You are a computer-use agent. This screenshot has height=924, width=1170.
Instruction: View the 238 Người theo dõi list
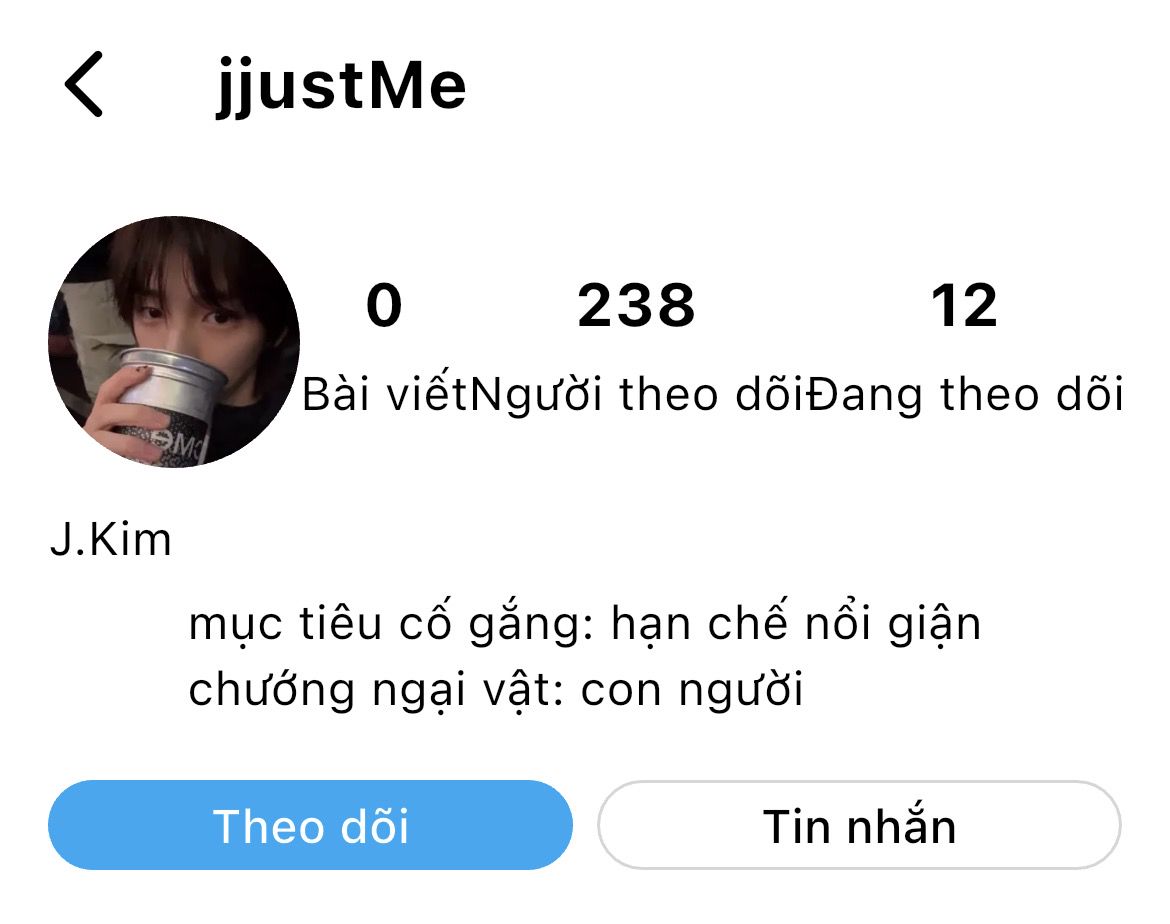(x=637, y=345)
